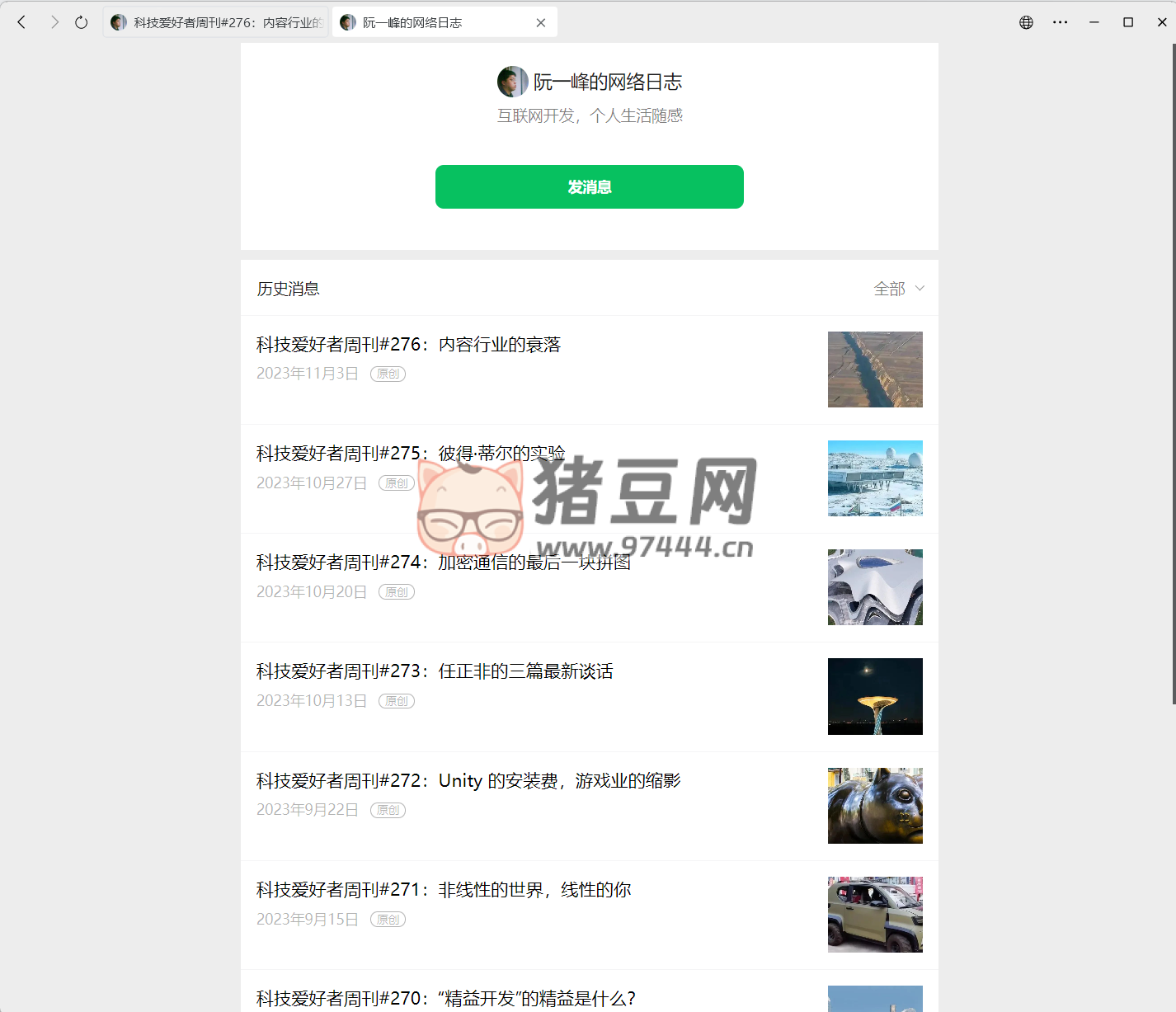Open article #276 内容行业的衰落
Viewport: 1176px width, 1012px height.
(409, 345)
